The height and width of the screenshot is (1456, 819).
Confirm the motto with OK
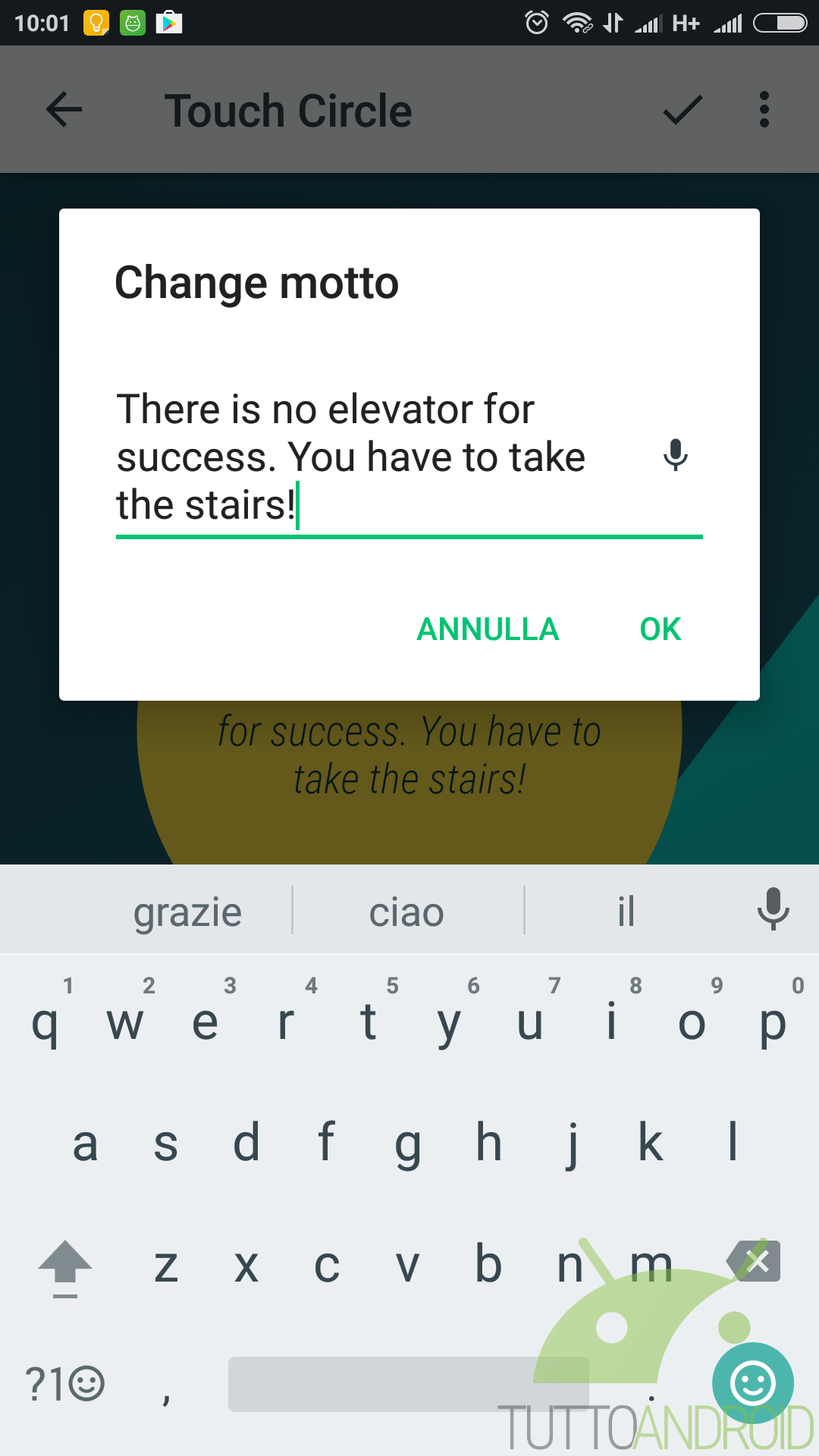pos(660,629)
